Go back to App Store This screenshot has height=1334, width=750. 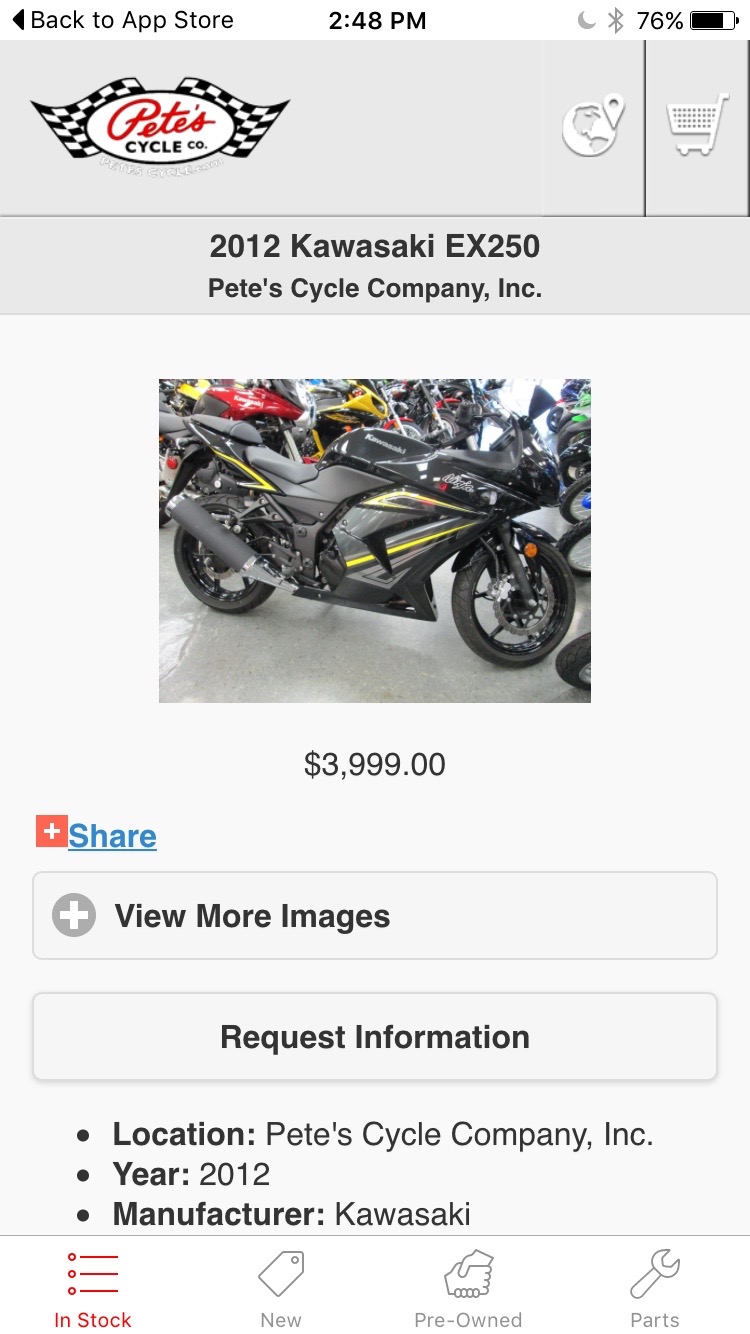[x=122, y=20]
